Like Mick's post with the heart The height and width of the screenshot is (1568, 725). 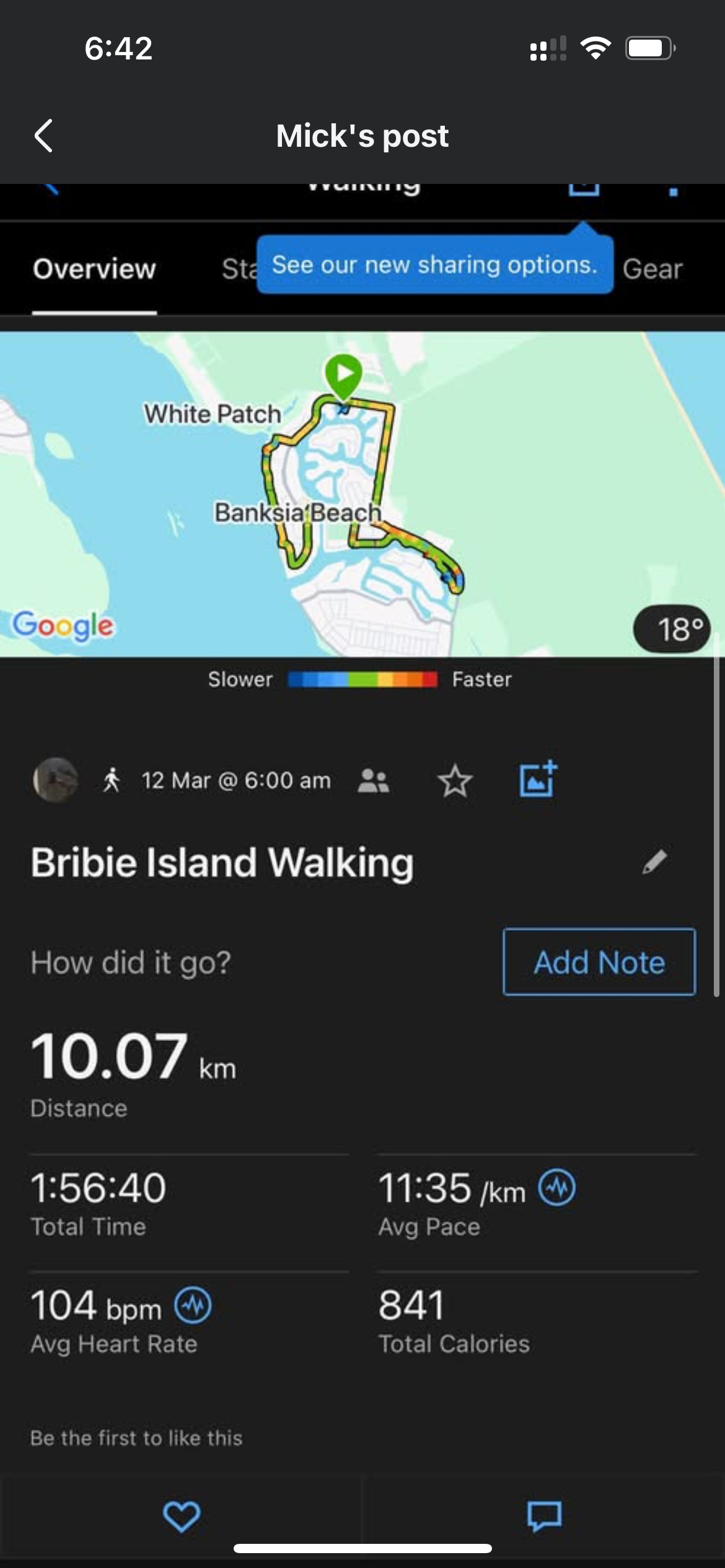[181, 1516]
